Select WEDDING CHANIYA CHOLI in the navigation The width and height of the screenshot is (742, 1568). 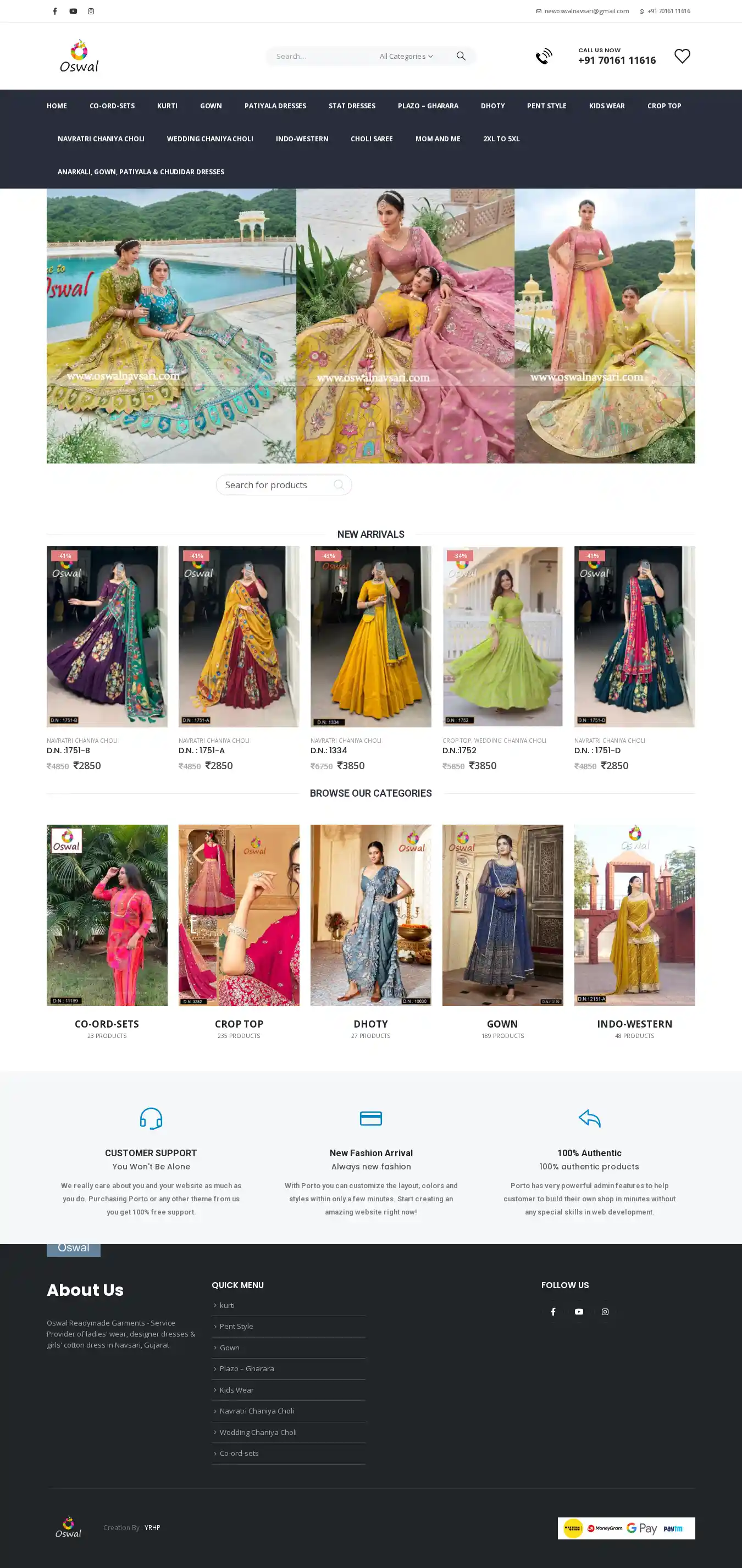point(210,139)
